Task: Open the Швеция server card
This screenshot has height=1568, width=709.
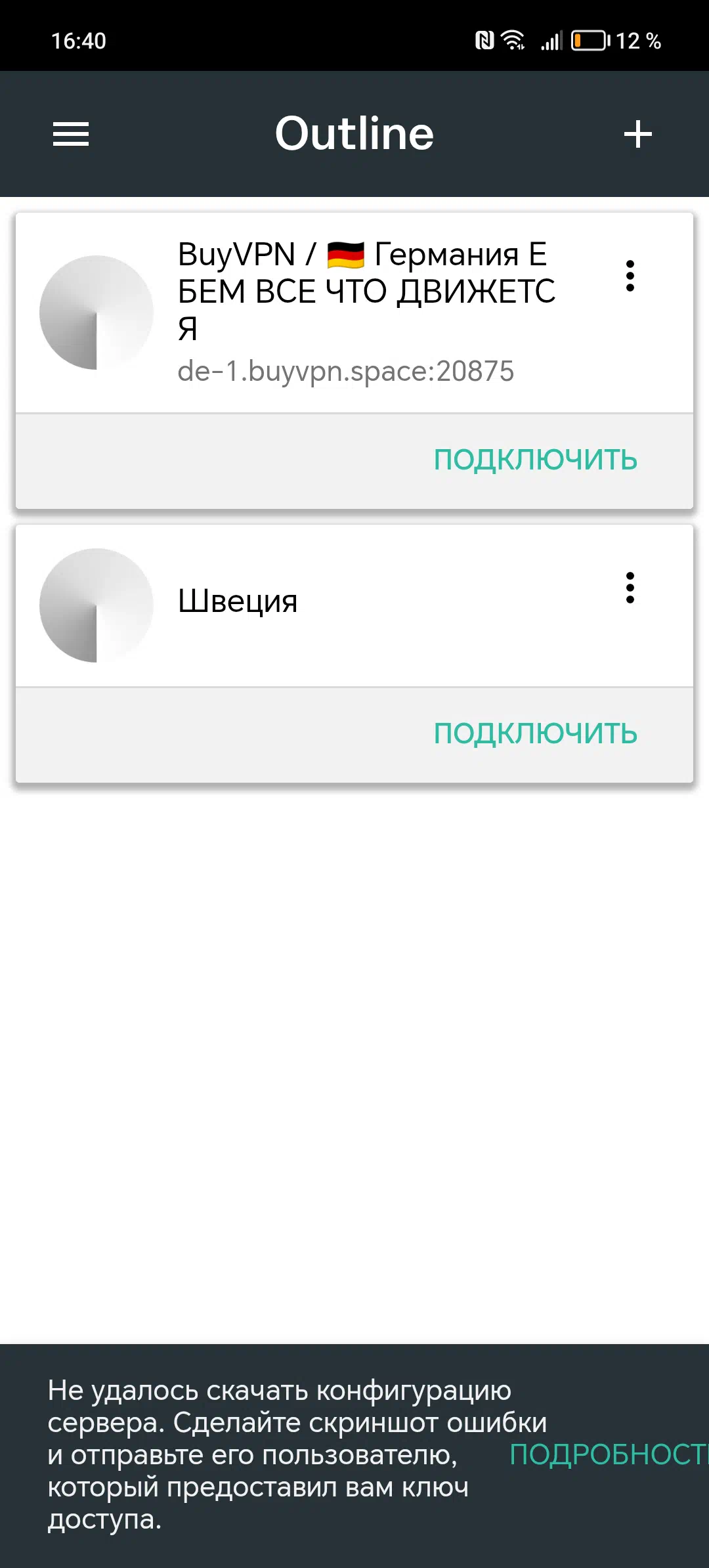Action: pos(354,605)
